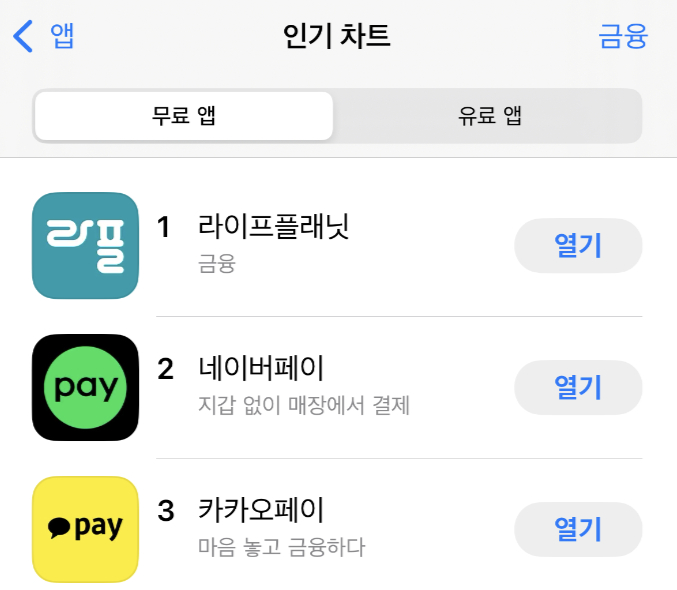This screenshot has width=677, height=590.
Task: Hit 열기 for 카카오페이
Action: pyautogui.click(x=577, y=530)
